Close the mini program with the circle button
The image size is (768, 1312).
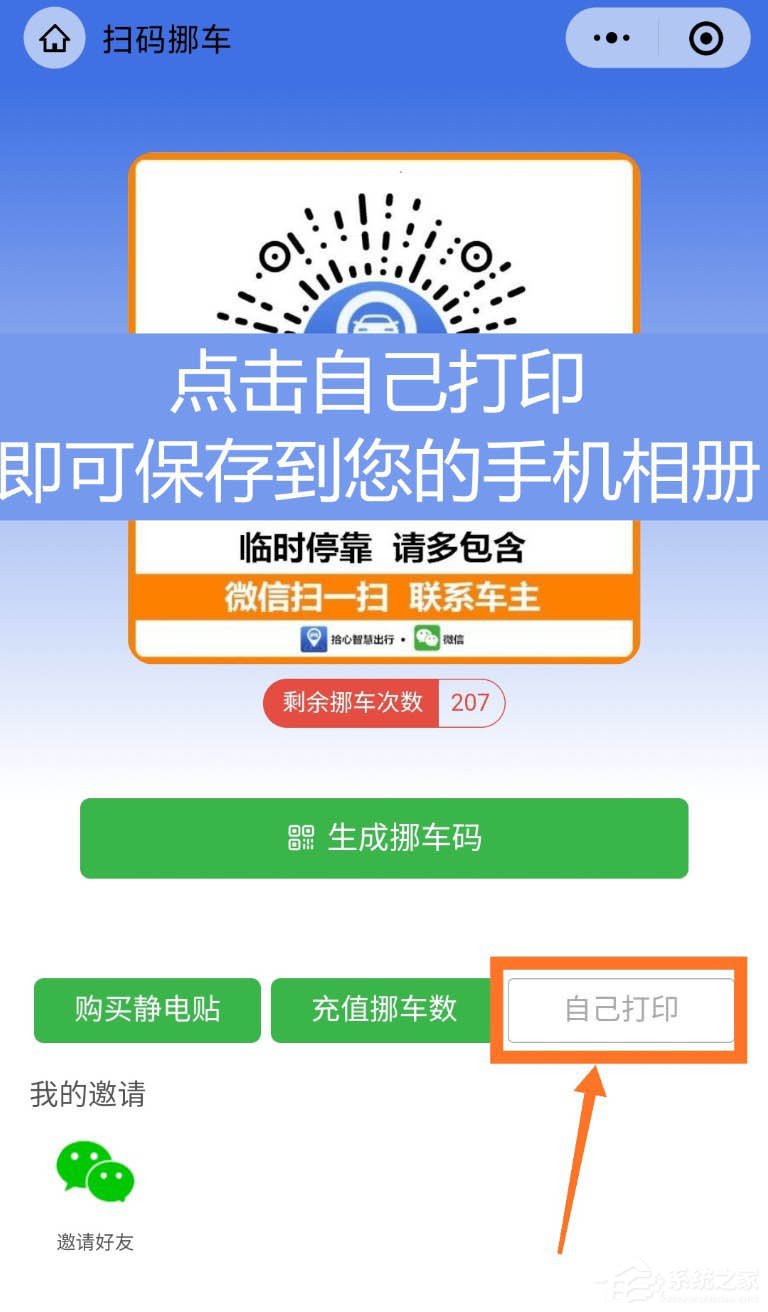click(705, 39)
